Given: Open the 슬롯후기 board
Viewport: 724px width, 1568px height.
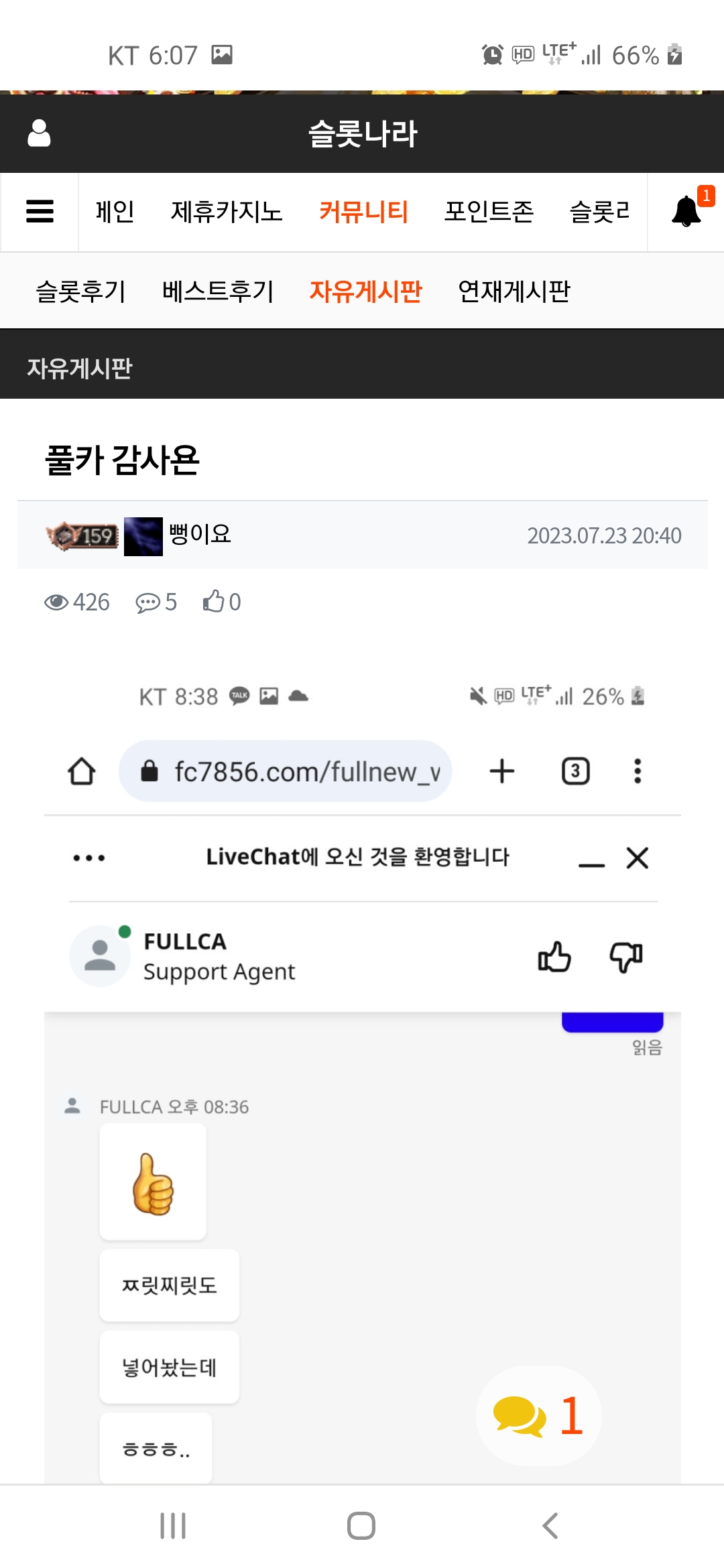Looking at the screenshot, I should coord(80,291).
